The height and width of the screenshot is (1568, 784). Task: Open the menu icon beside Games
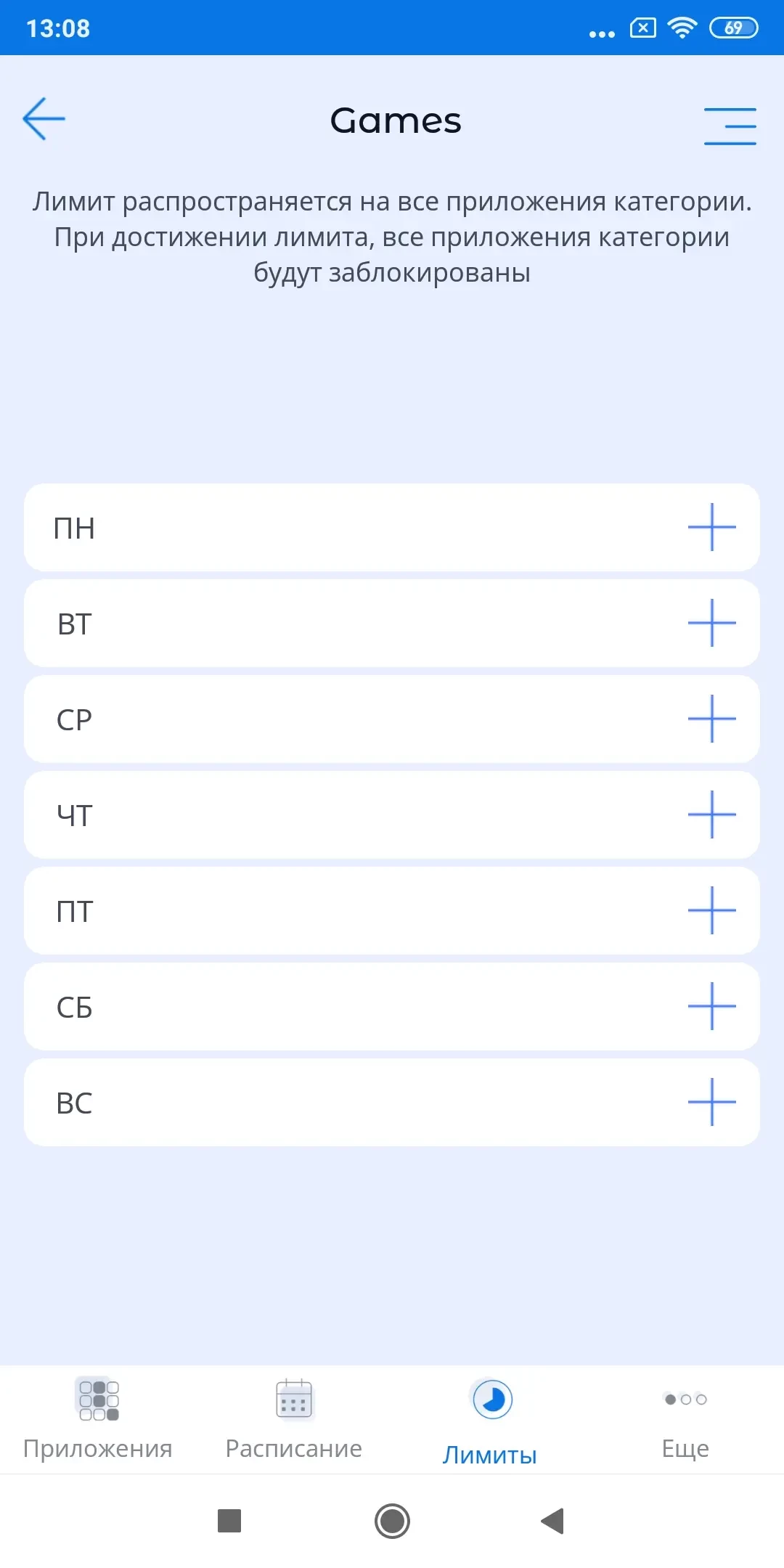tap(730, 126)
